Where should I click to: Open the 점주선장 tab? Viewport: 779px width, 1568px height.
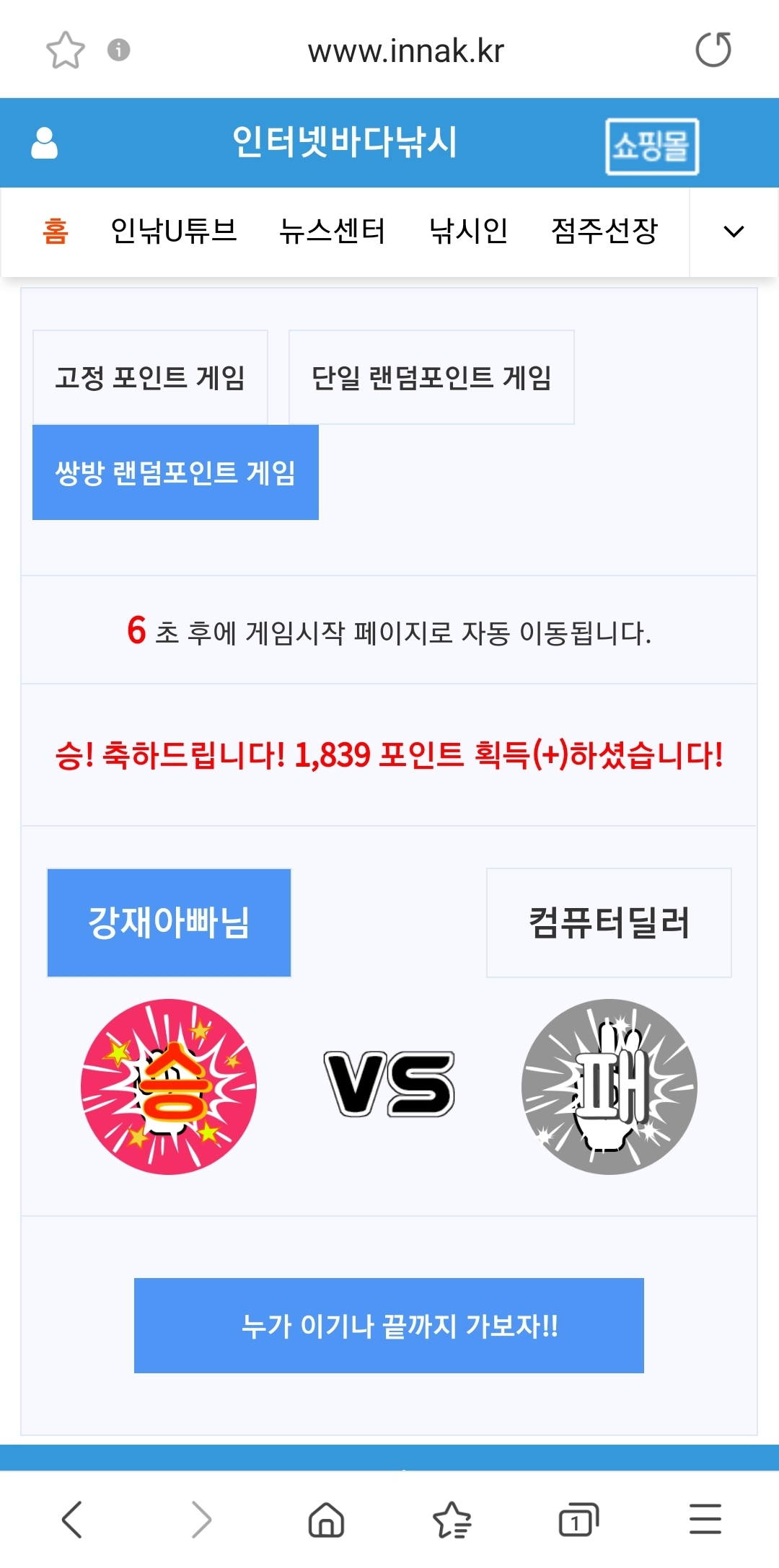tap(604, 232)
